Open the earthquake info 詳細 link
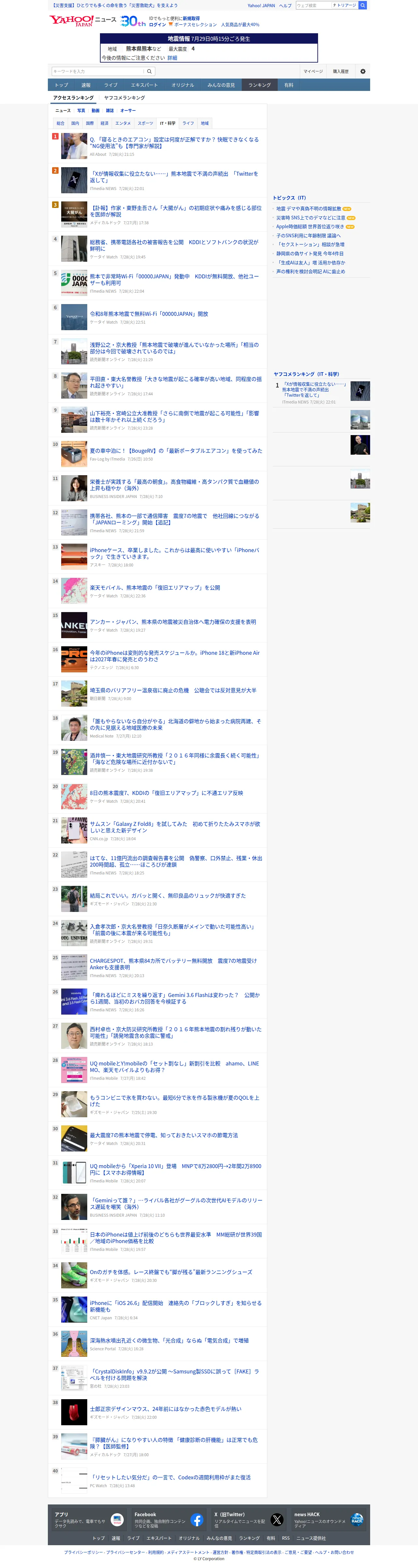The width and height of the screenshot is (418, 1568). click(173, 58)
